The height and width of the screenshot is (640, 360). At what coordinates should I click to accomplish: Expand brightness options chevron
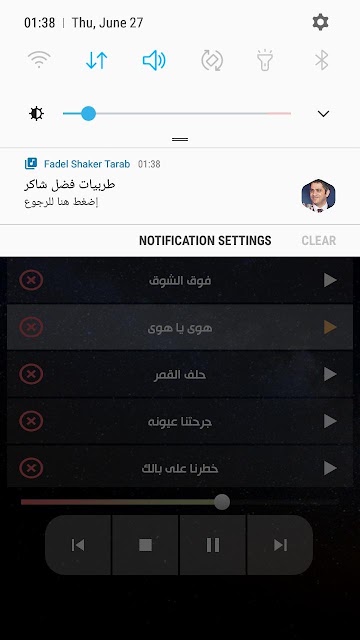[x=323, y=114]
